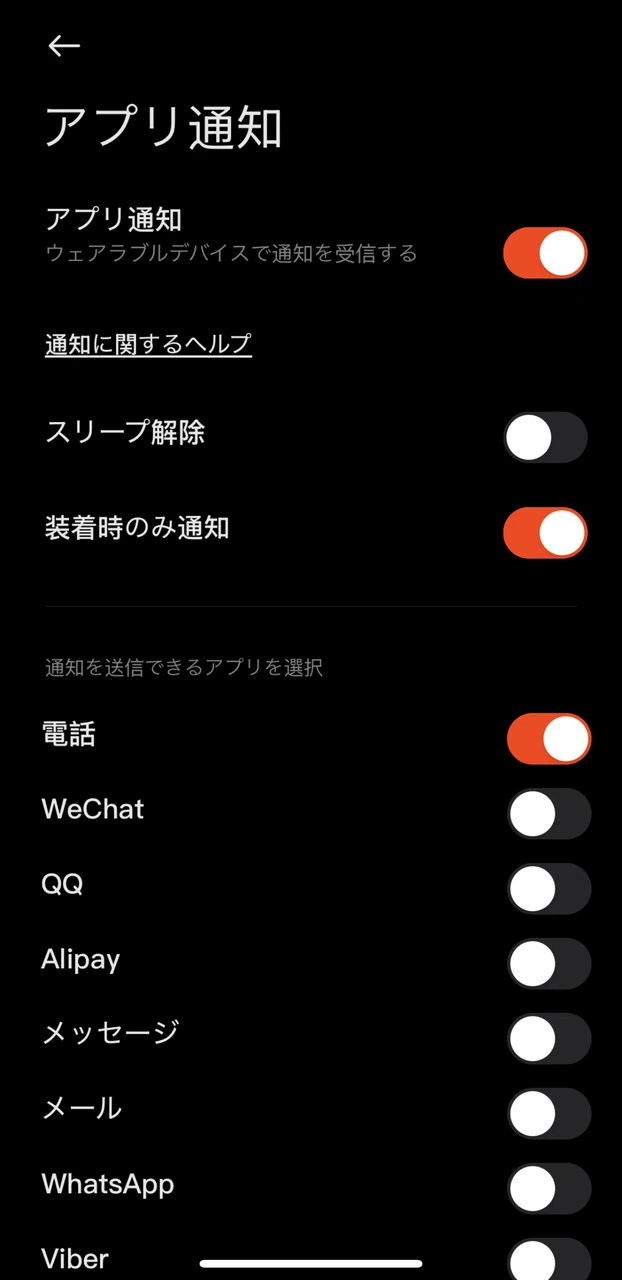Switch on QQ notifications

[x=548, y=889]
